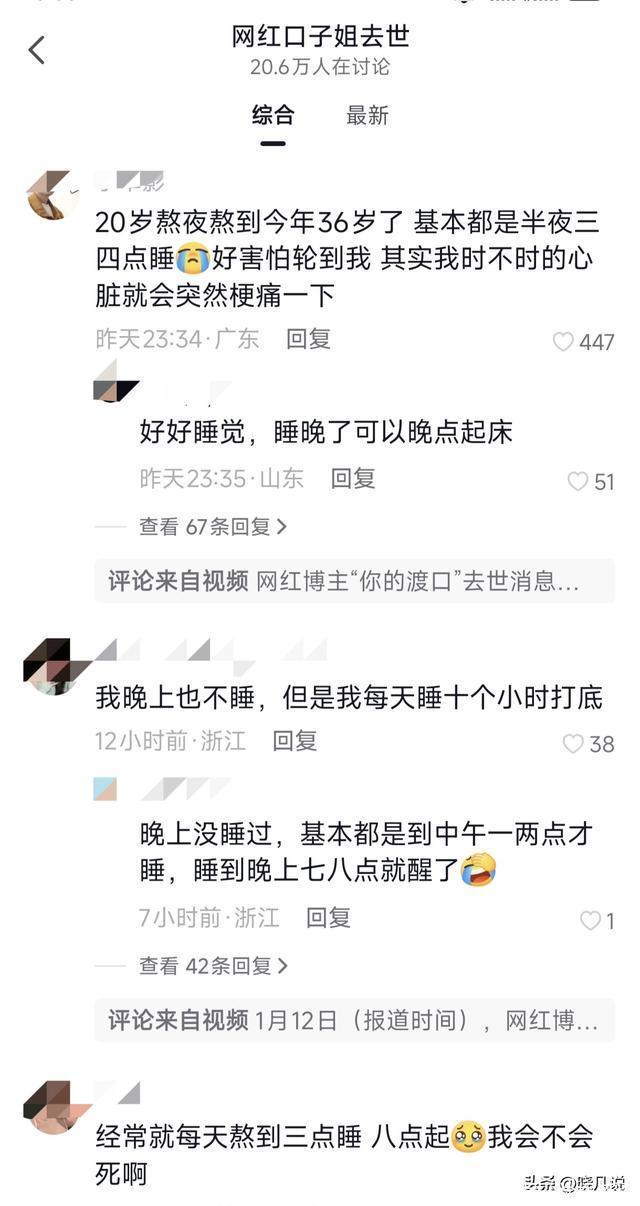Reply to the 12小时前 浙江 comment
Image resolution: width=640 pixels, height=1206 pixels.
[295, 741]
